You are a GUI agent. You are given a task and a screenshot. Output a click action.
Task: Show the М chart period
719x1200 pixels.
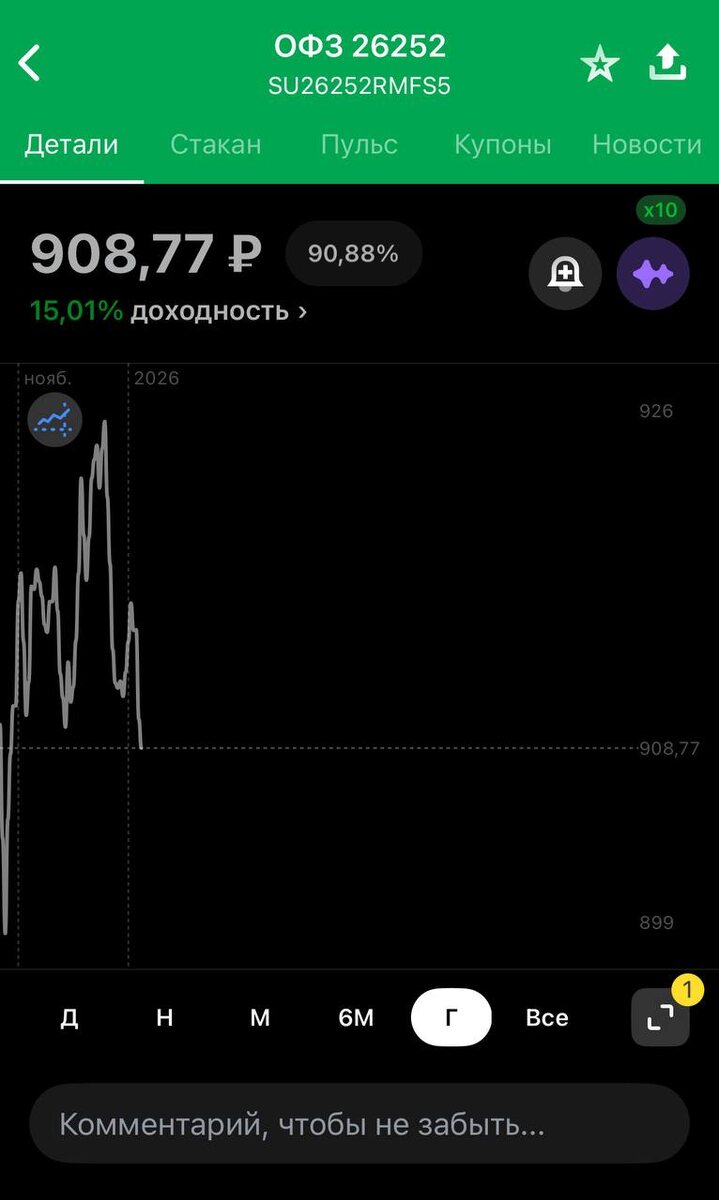[x=260, y=1018]
